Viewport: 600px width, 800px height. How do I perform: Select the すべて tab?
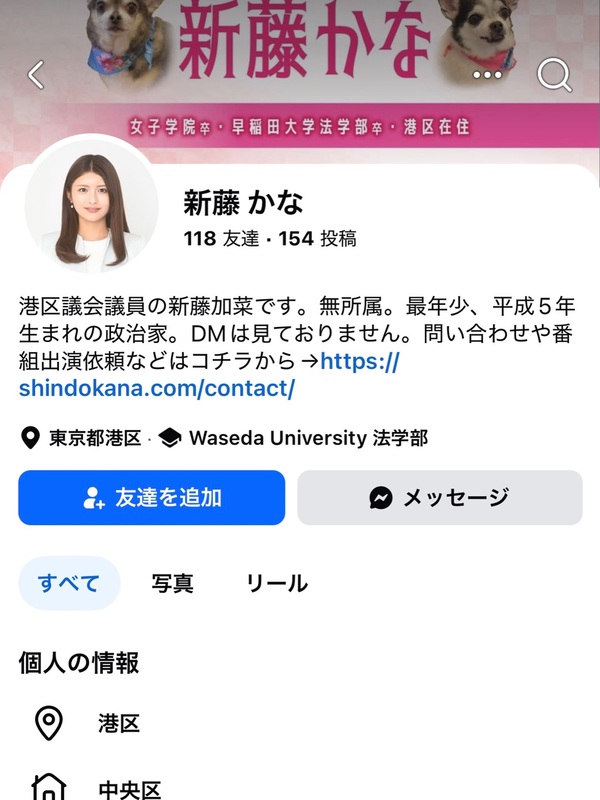(x=69, y=584)
